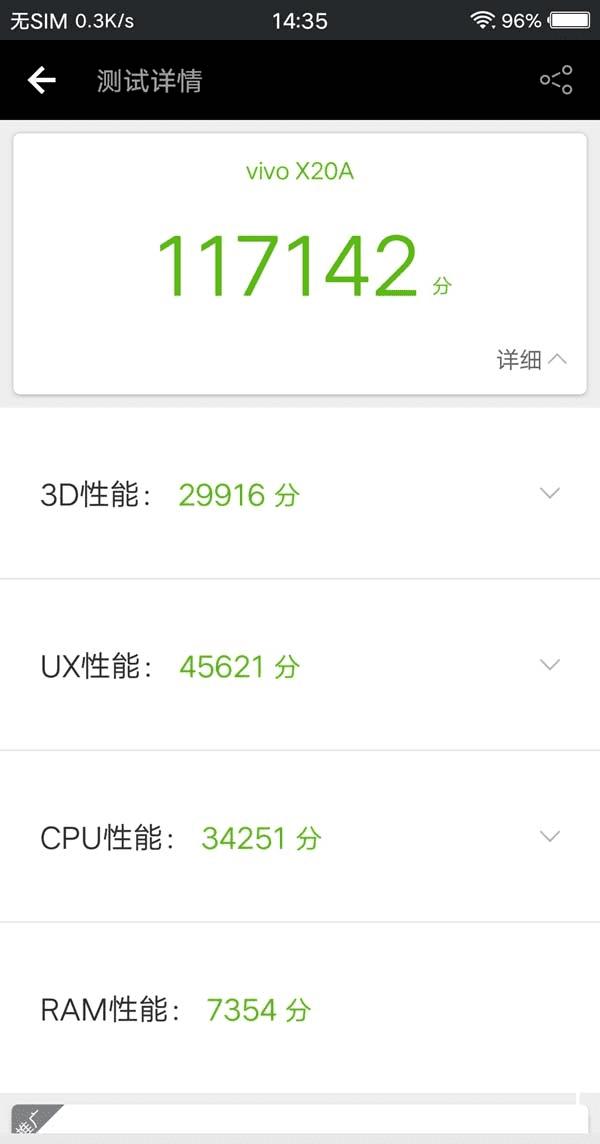Collapse the 详细 details section
This screenshot has width=600, height=1144.
[x=532, y=360]
